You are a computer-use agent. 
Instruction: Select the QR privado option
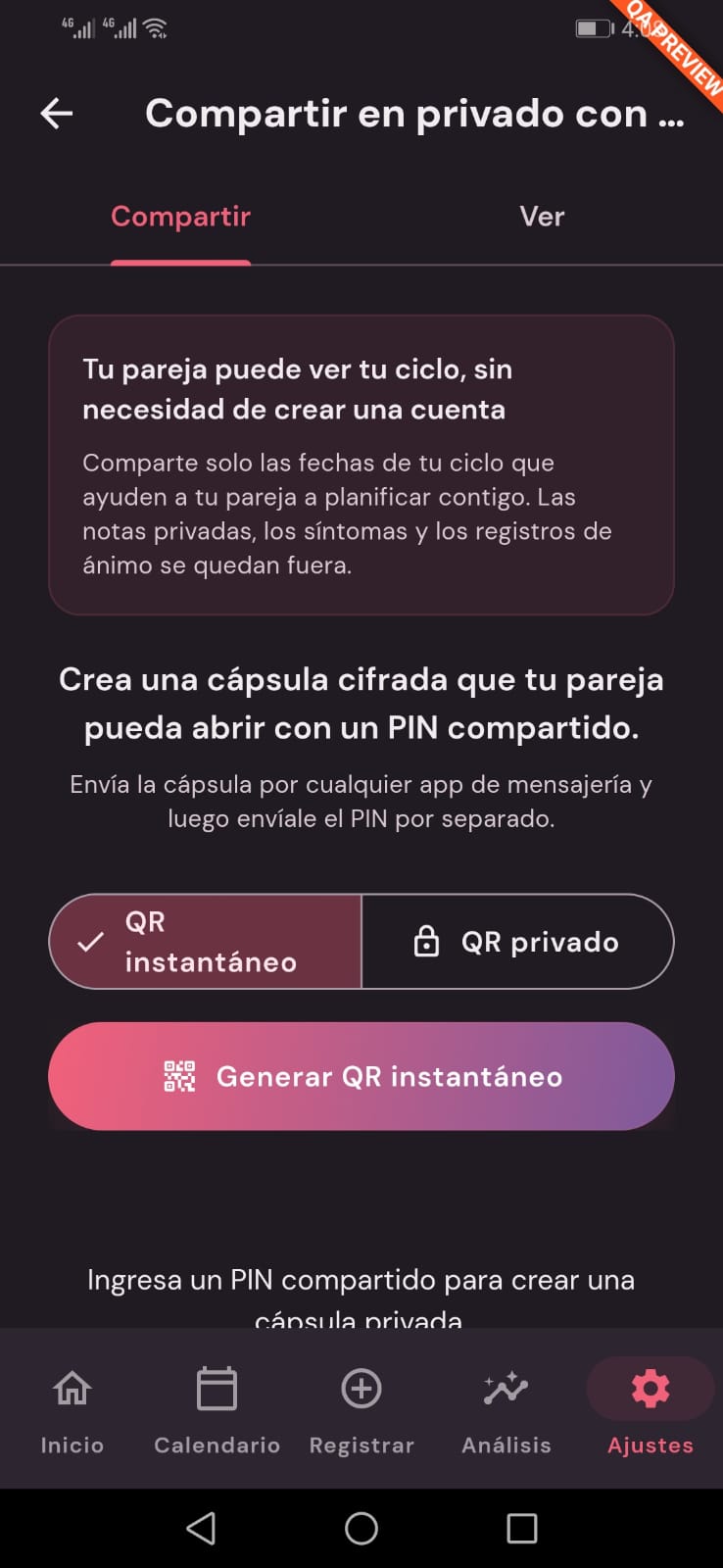pos(517,942)
